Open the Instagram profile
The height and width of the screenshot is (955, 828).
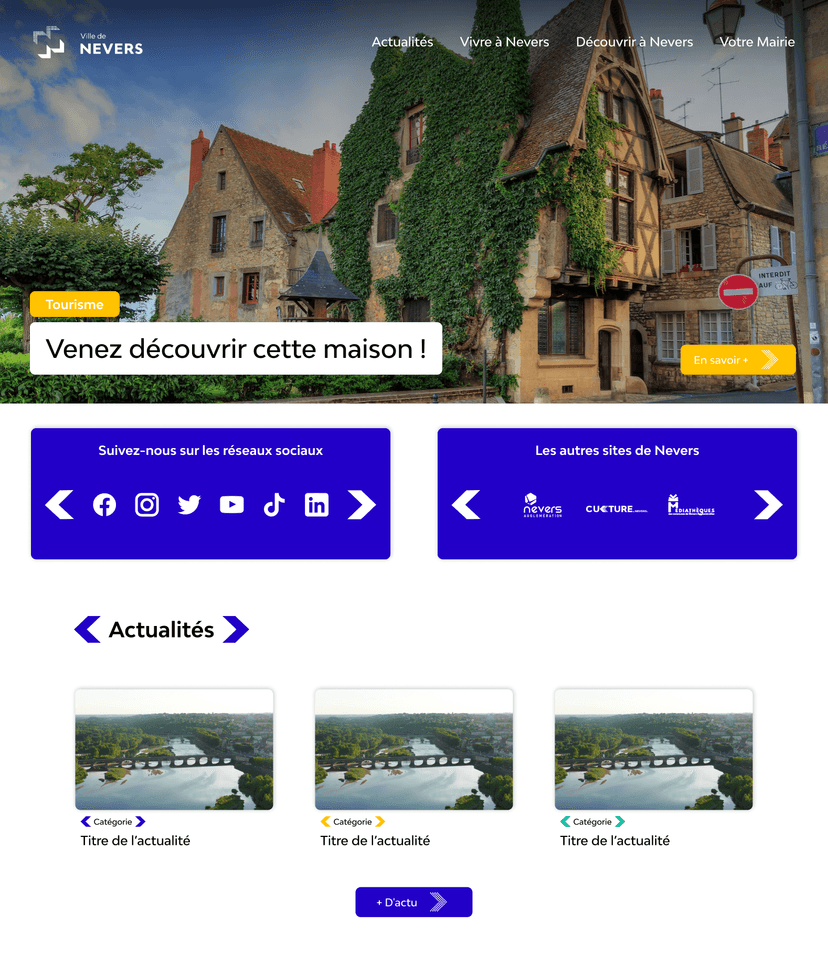[147, 505]
